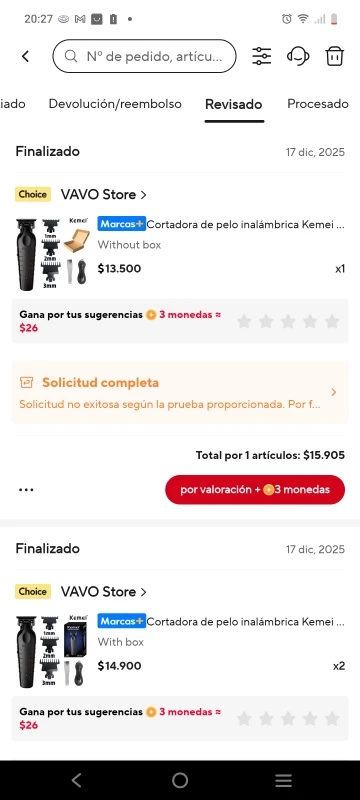
Task: Tap the order search field
Action: (144, 56)
